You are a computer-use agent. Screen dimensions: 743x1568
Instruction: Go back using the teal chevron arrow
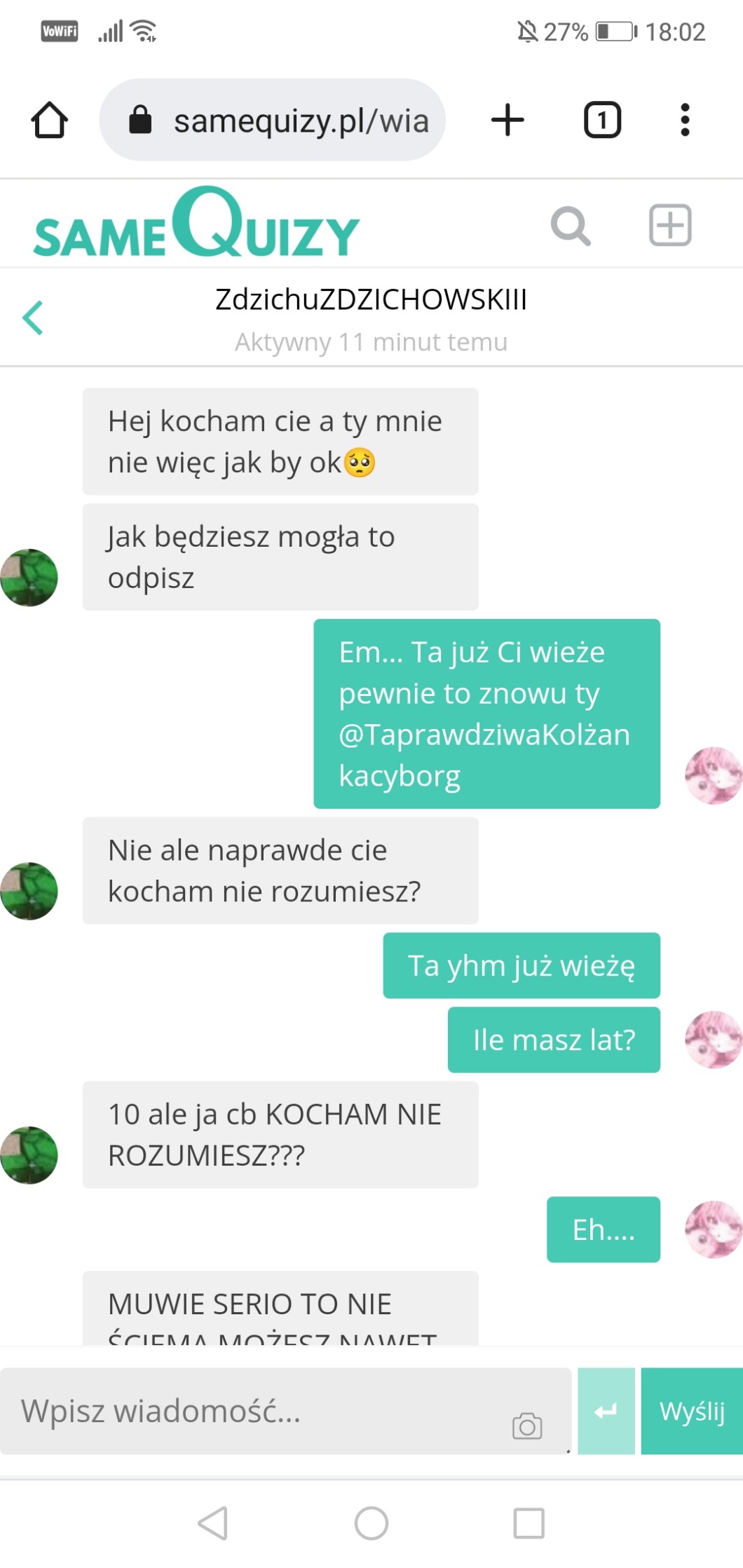pyautogui.click(x=33, y=318)
